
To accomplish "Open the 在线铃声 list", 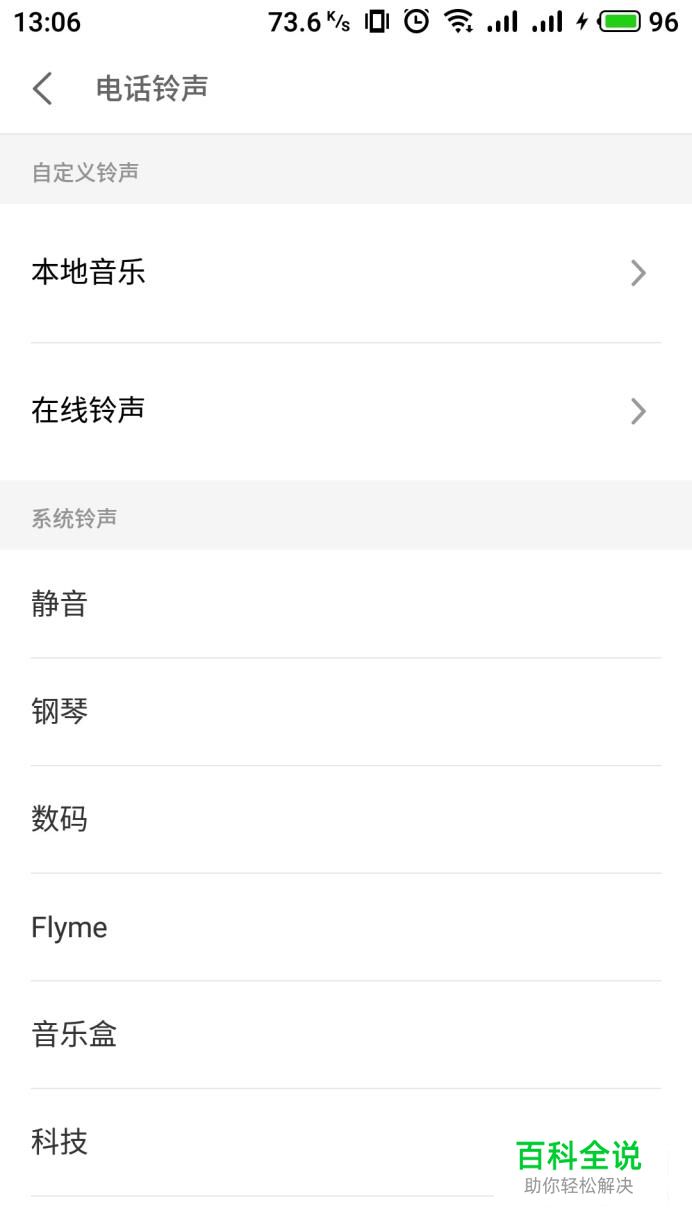I will [x=346, y=411].
